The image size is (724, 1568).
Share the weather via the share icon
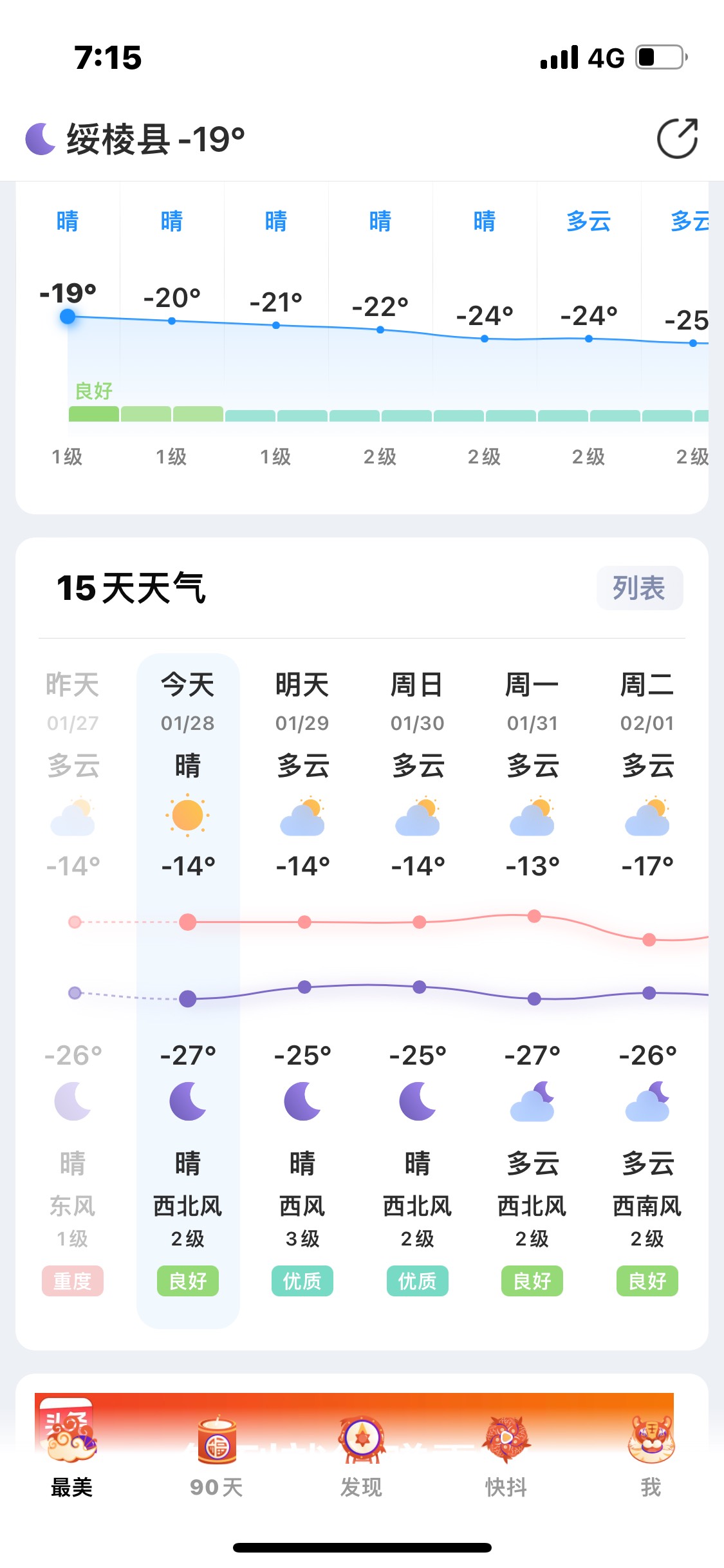click(677, 138)
